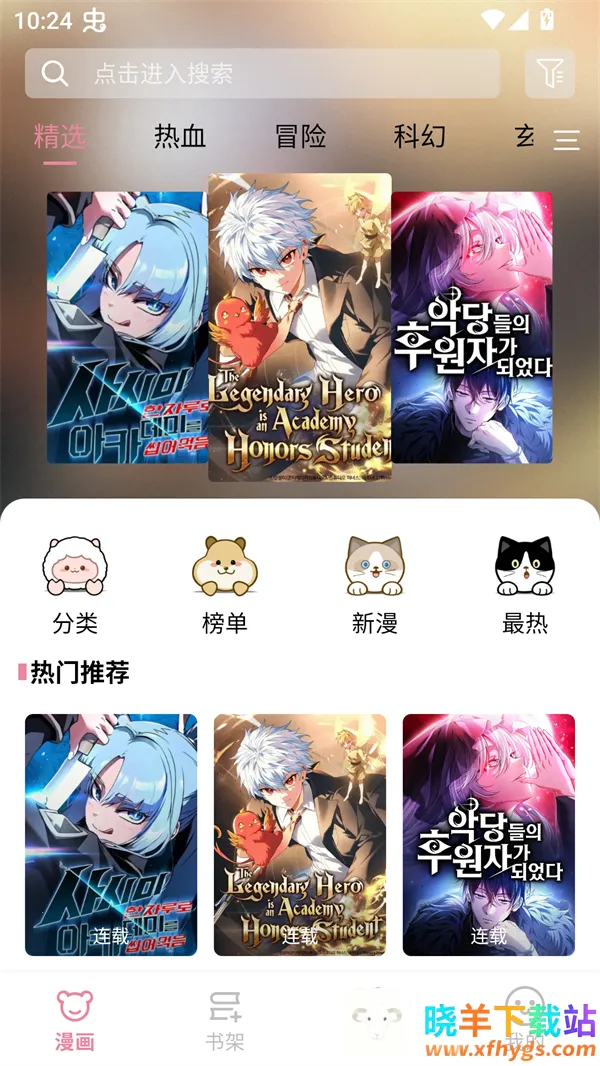
Task: Switch to the 书架 bottom tab
Action: tap(225, 1020)
